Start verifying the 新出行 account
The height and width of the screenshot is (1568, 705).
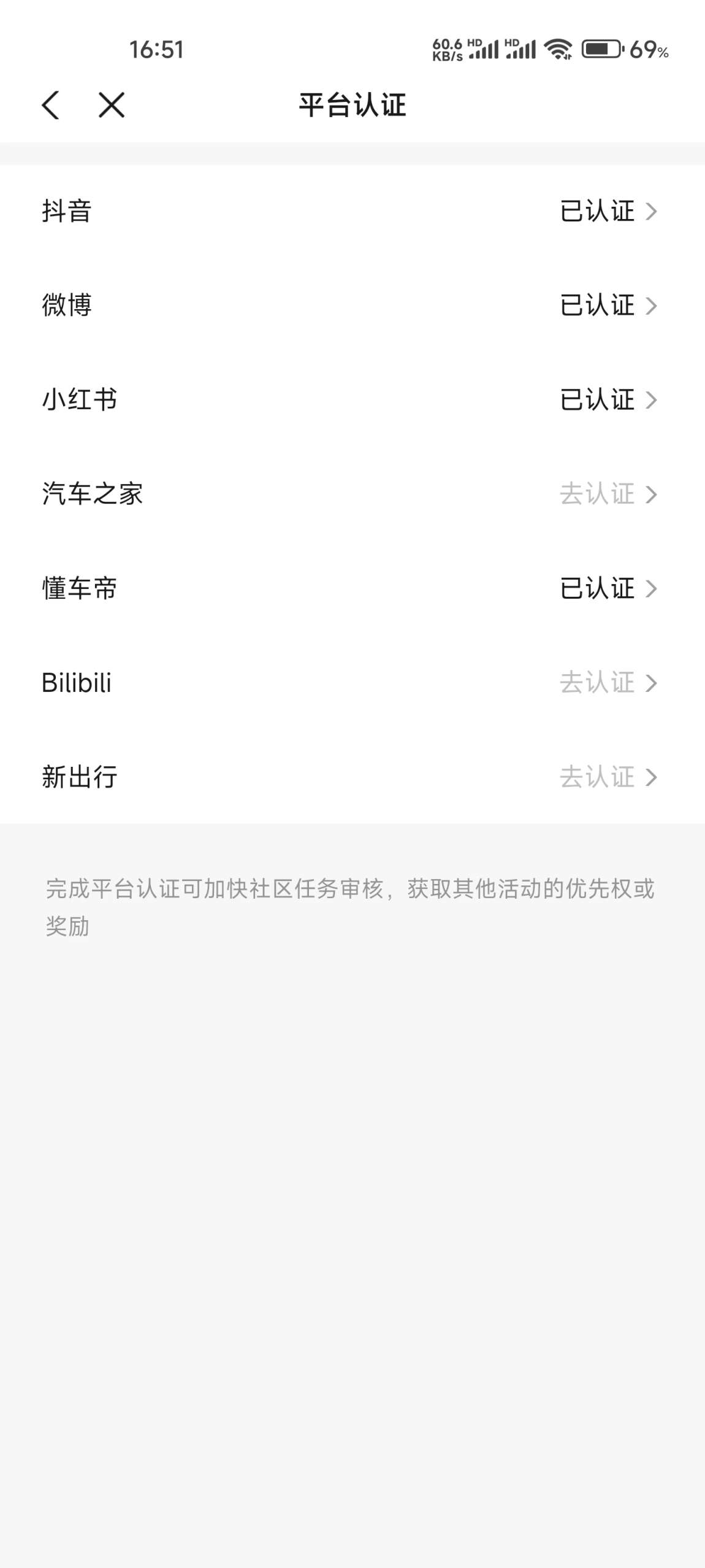click(x=607, y=777)
